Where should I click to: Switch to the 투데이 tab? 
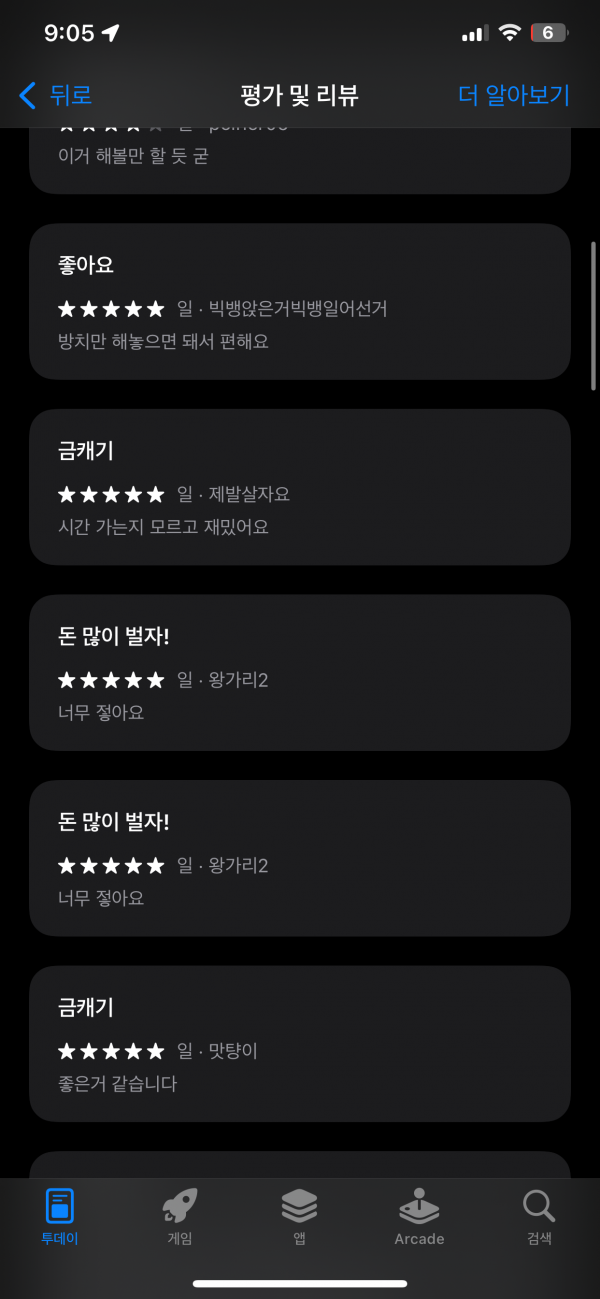[60, 1217]
